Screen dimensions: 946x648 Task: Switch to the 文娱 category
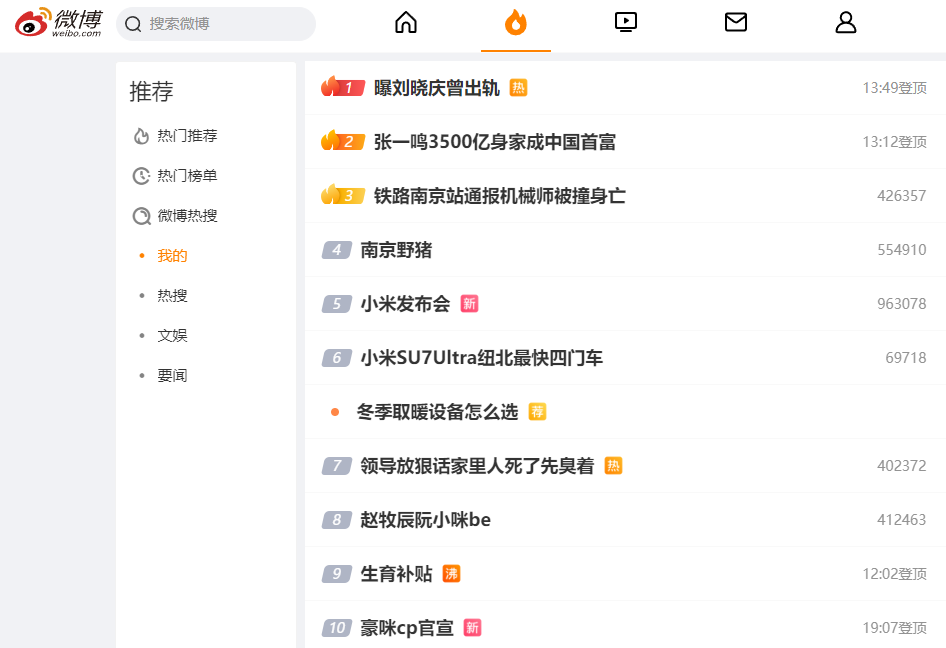(x=173, y=335)
